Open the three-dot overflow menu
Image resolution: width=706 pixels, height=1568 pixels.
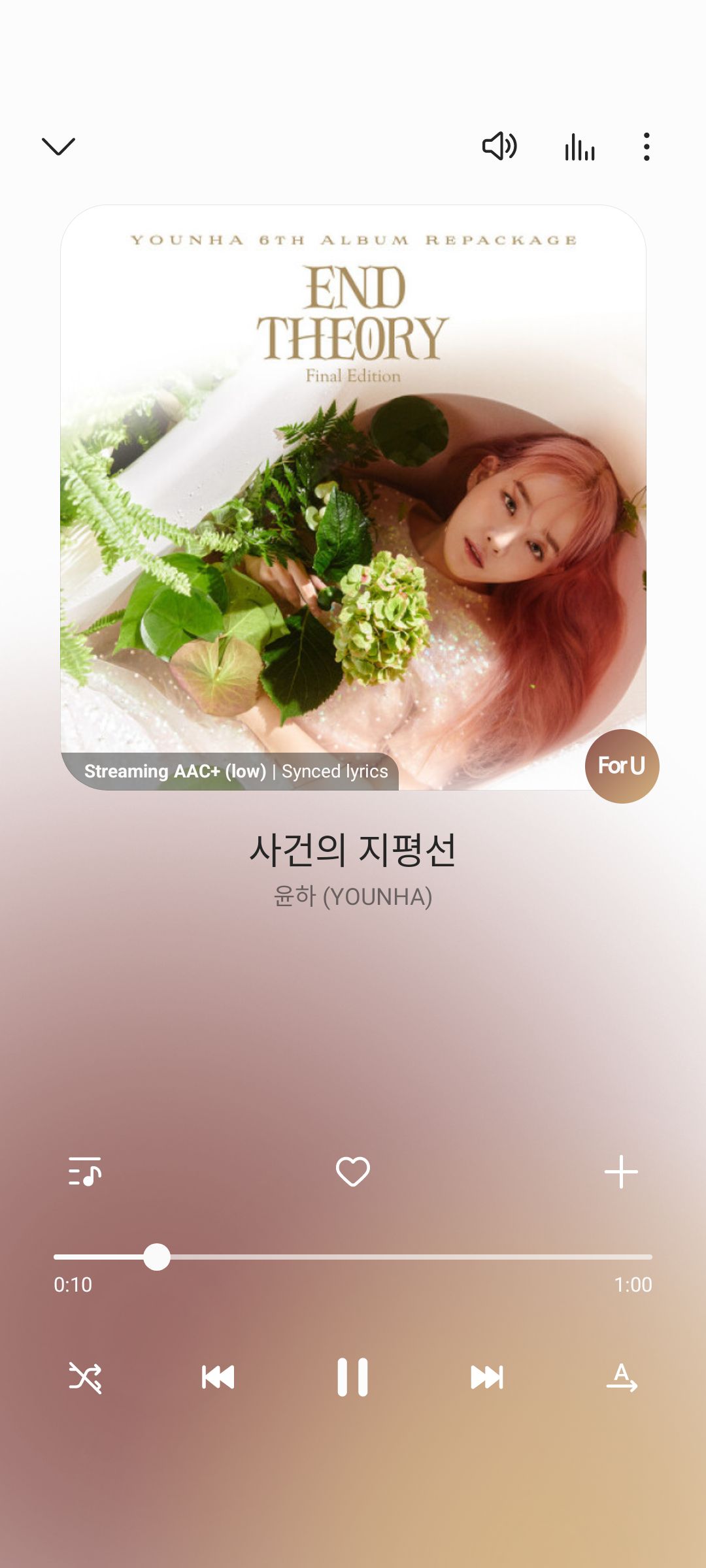647,147
